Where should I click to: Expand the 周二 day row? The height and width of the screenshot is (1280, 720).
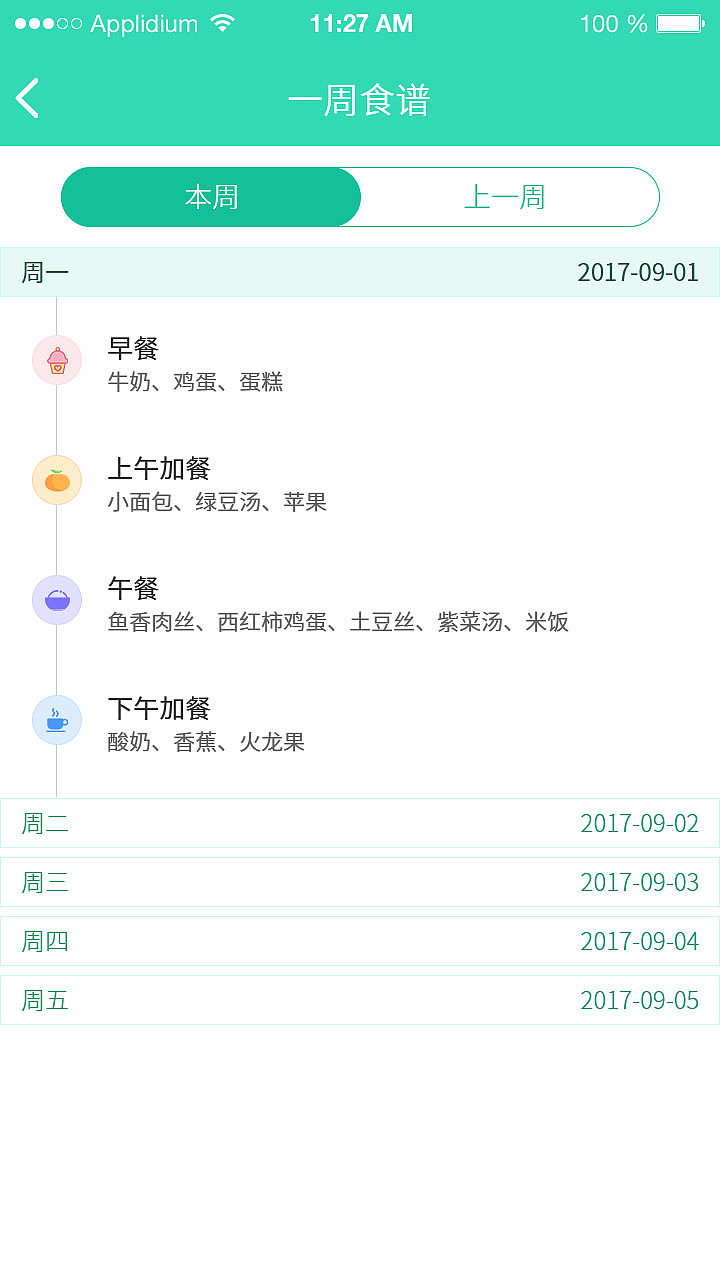pos(360,823)
